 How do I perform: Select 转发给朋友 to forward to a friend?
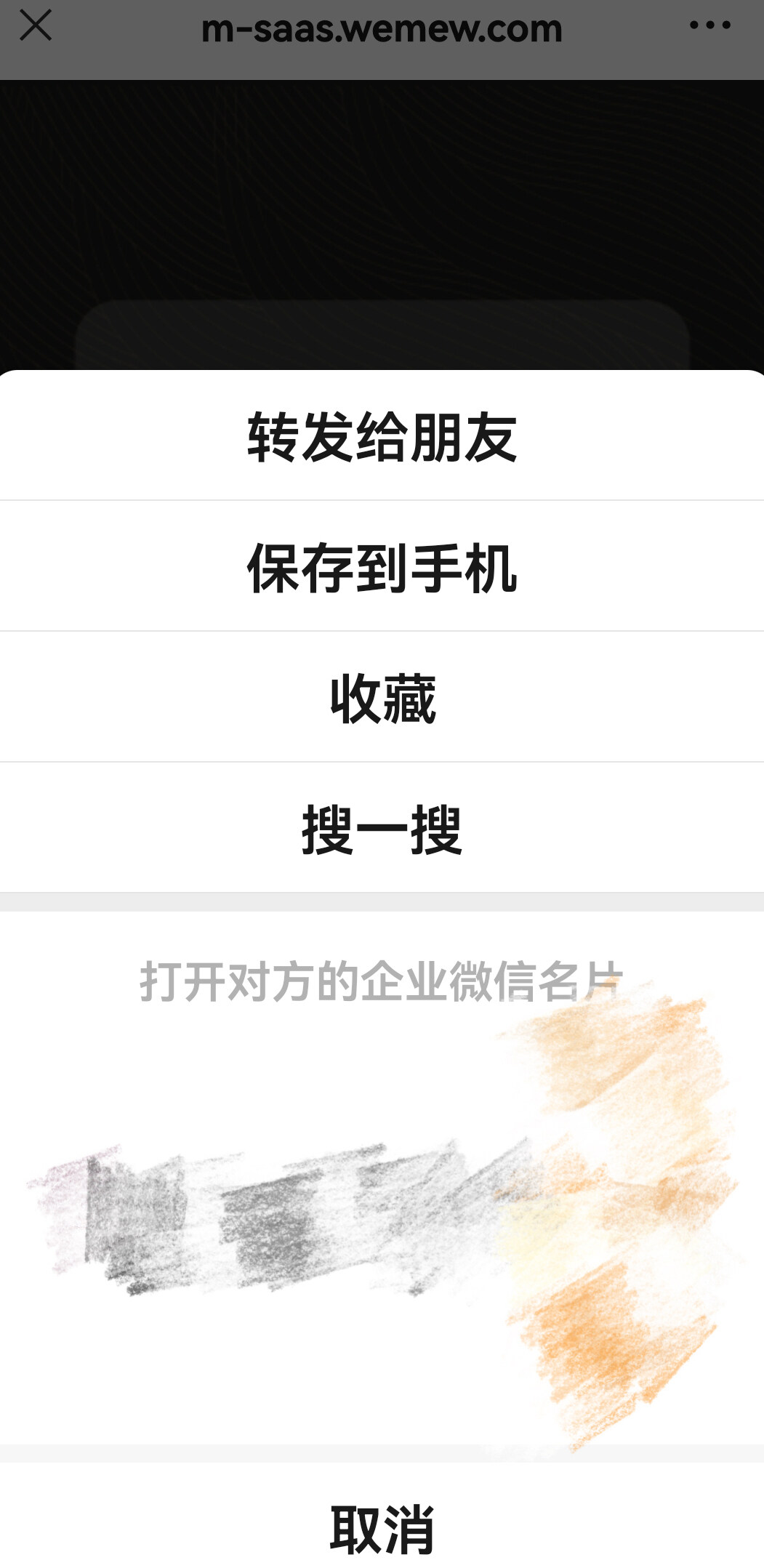(x=382, y=437)
